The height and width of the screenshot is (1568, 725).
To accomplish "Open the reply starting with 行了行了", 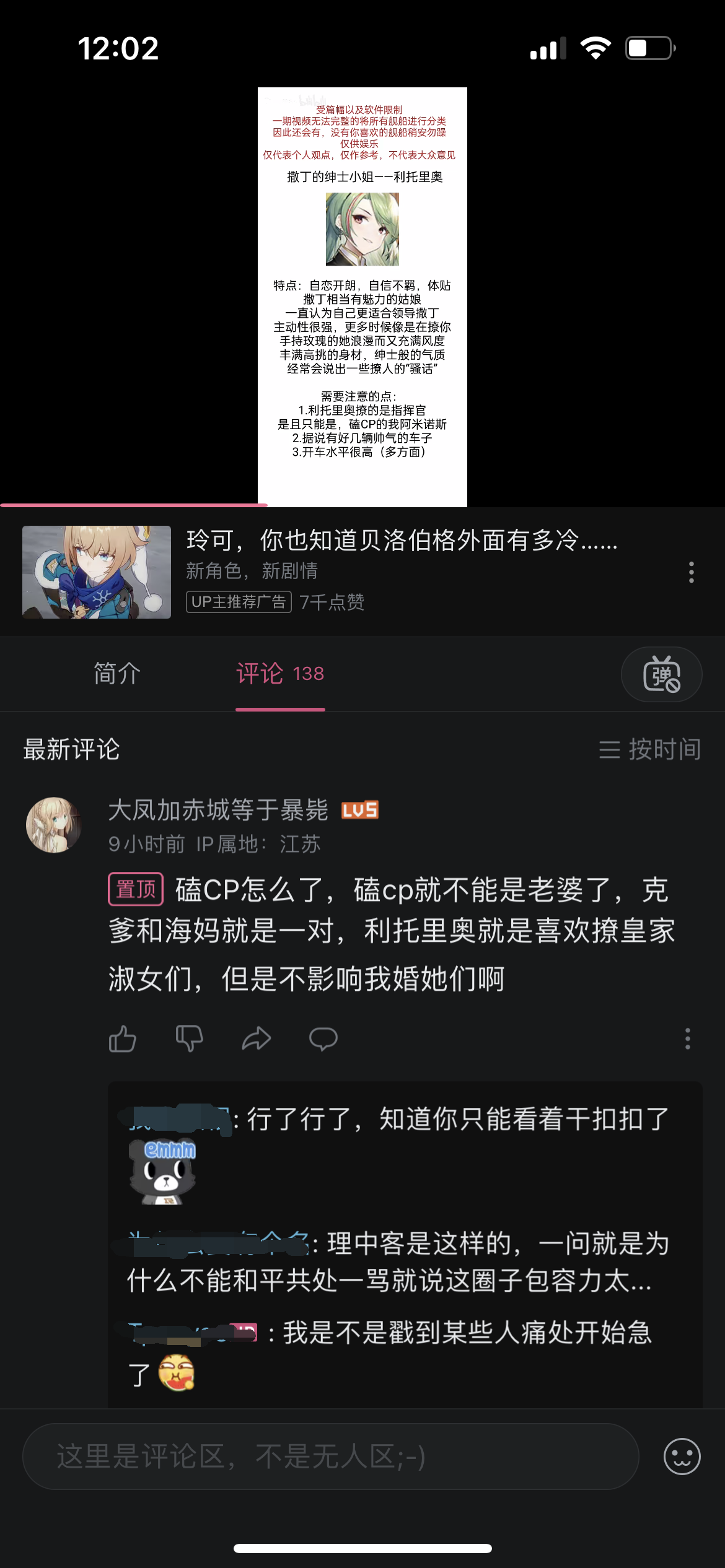I will pos(457,1120).
